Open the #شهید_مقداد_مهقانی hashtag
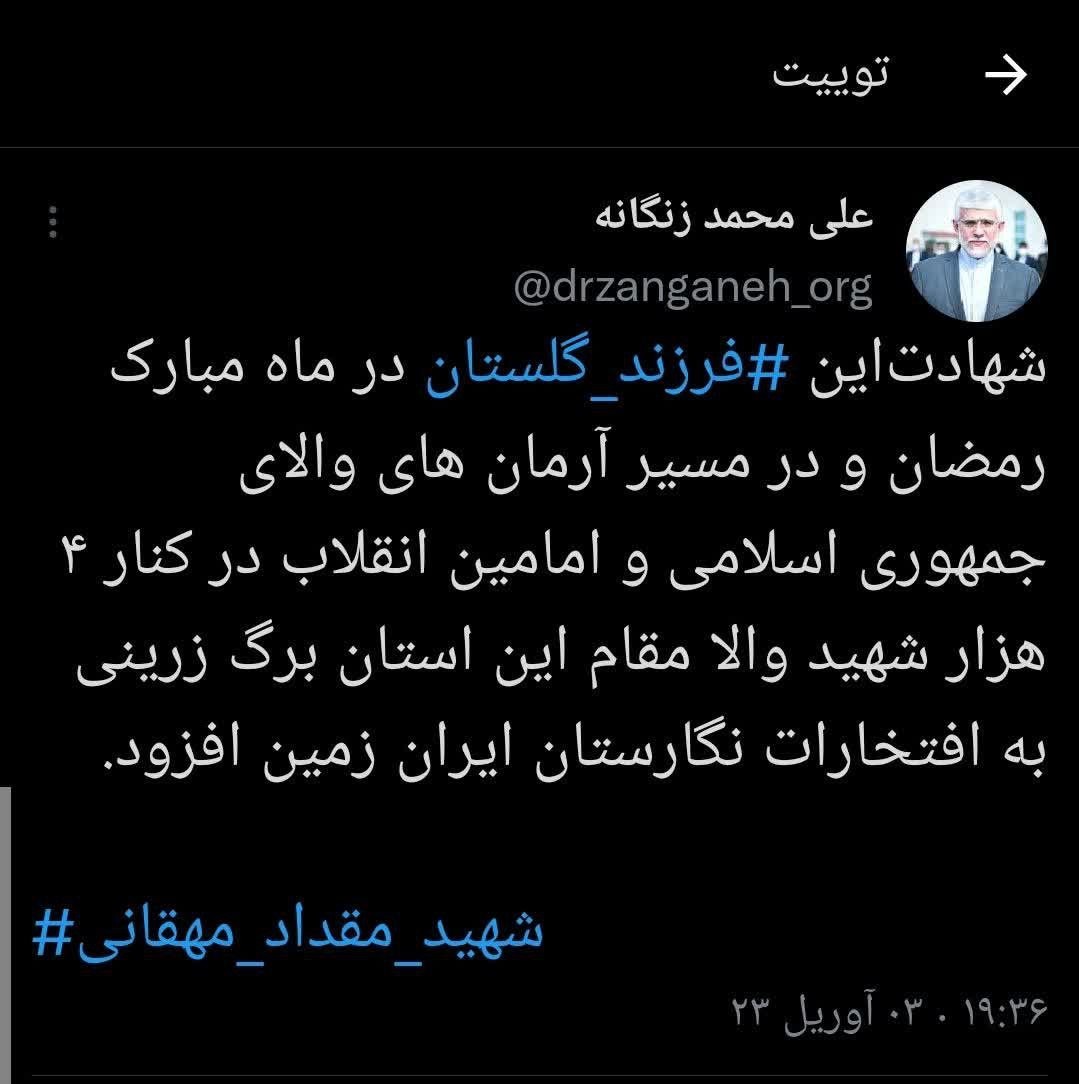 (x=288, y=931)
